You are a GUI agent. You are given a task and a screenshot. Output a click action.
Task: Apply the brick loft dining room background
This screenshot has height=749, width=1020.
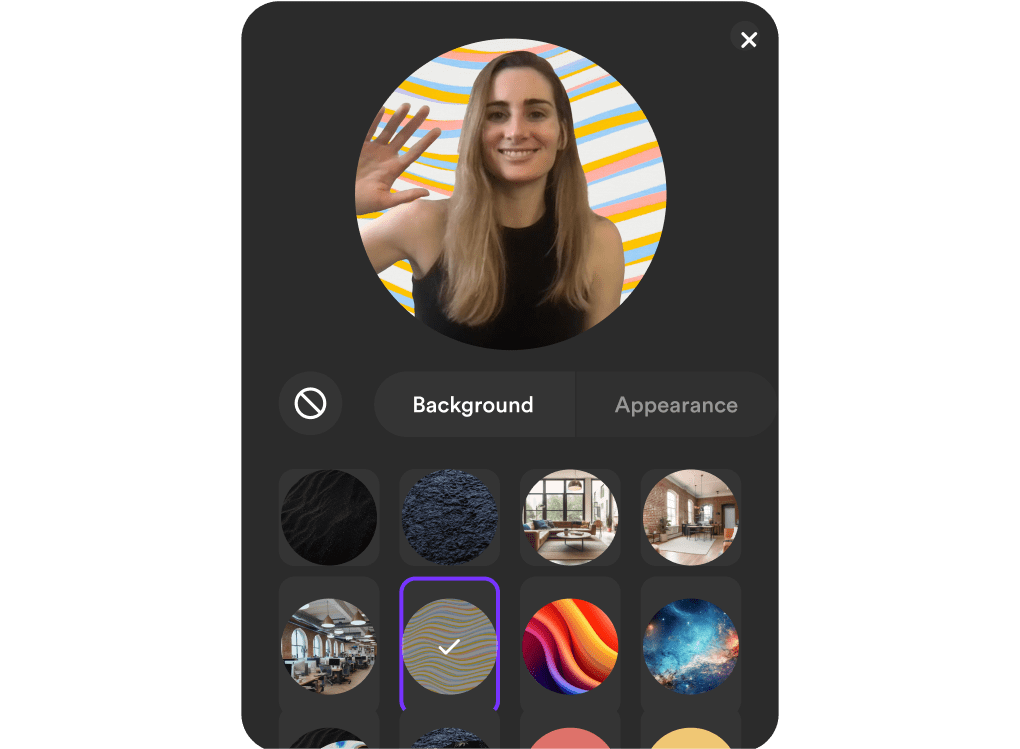pos(691,518)
